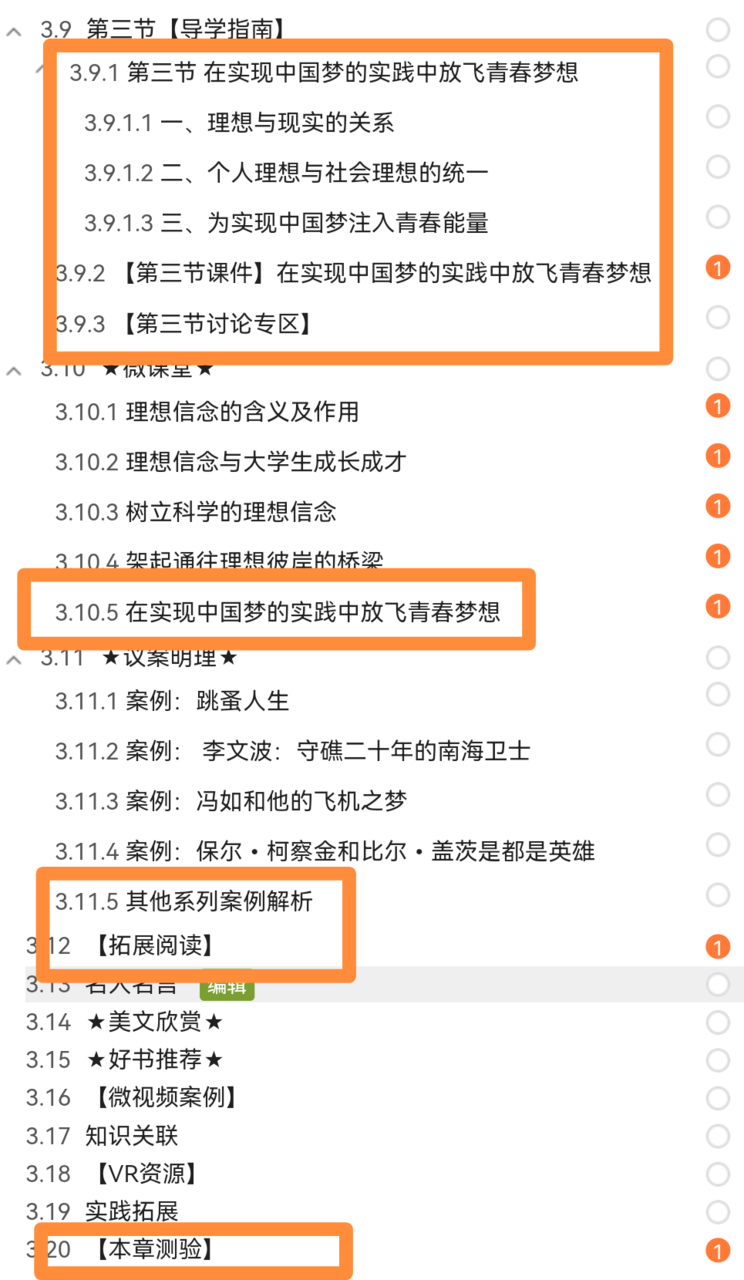This screenshot has width=744, height=1280.
Task: Click the notification badge on 3.10.1 理想信念的含义及作用
Action: coord(718,406)
